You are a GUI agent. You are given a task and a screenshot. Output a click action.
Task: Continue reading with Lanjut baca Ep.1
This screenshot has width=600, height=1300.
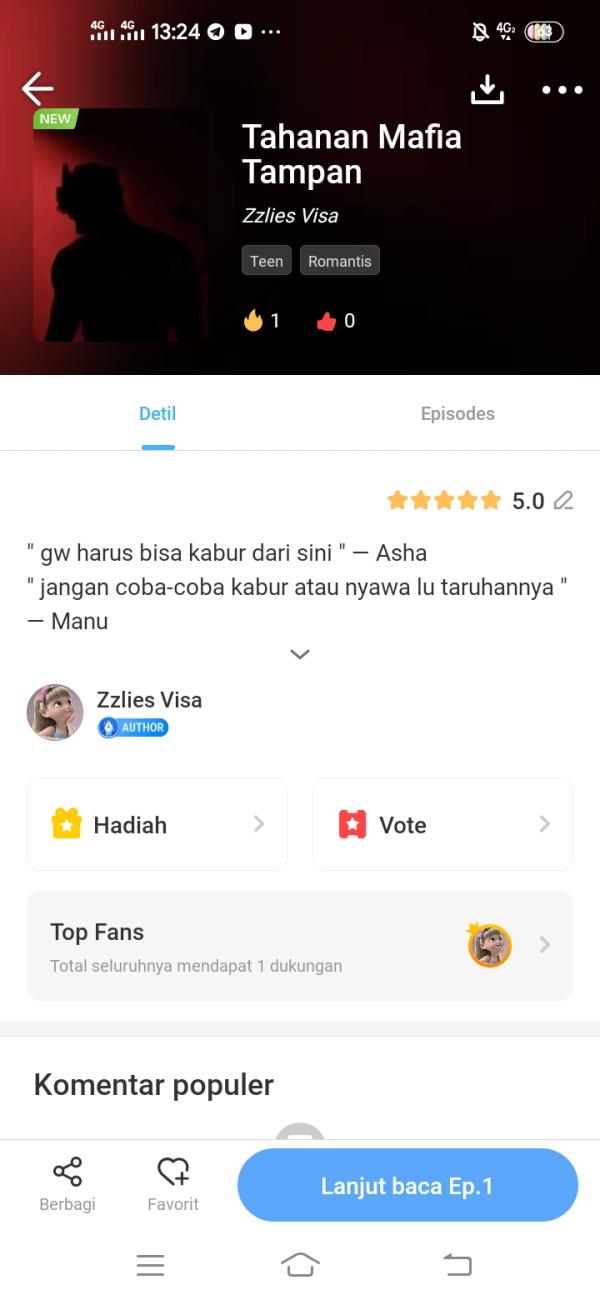coord(407,1186)
